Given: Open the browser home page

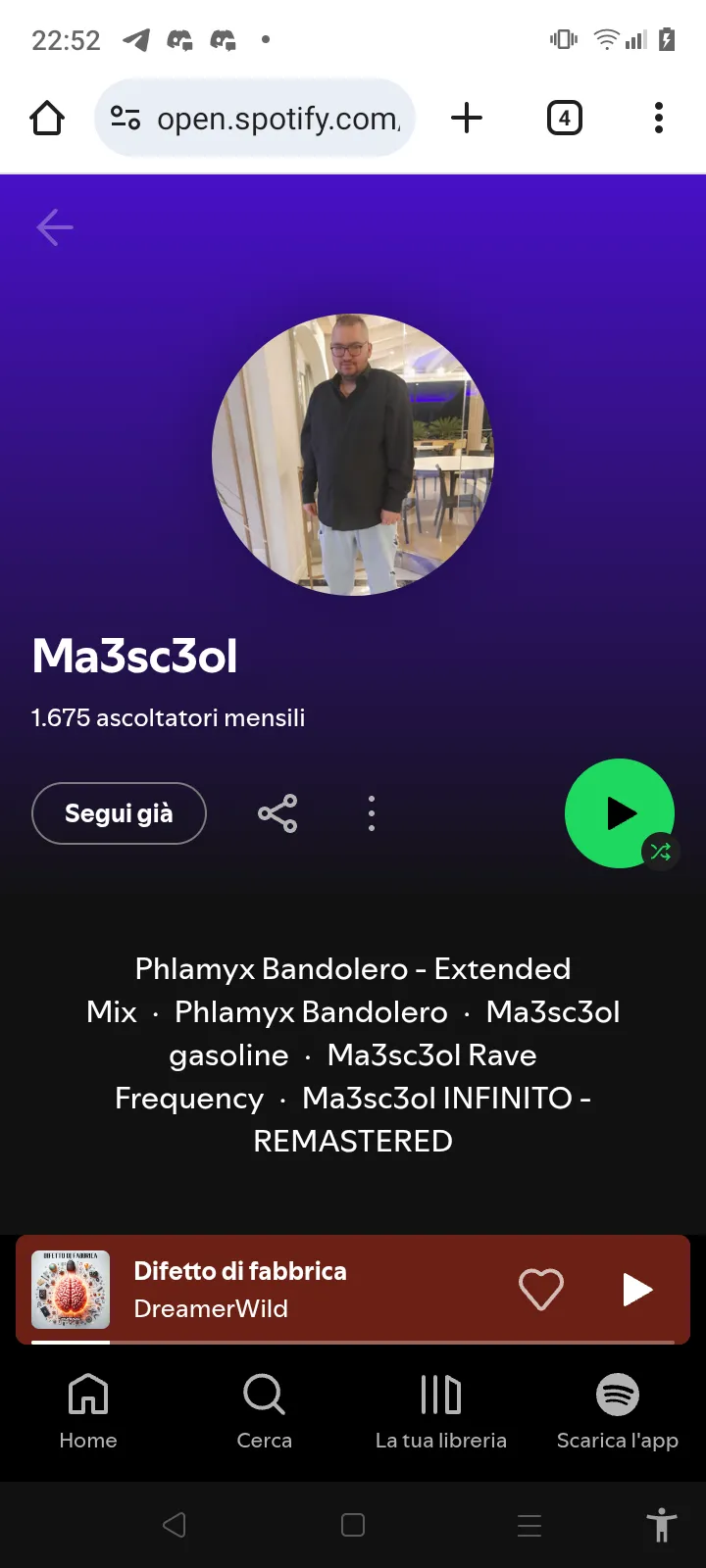Looking at the screenshot, I should click(x=47, y=119).
